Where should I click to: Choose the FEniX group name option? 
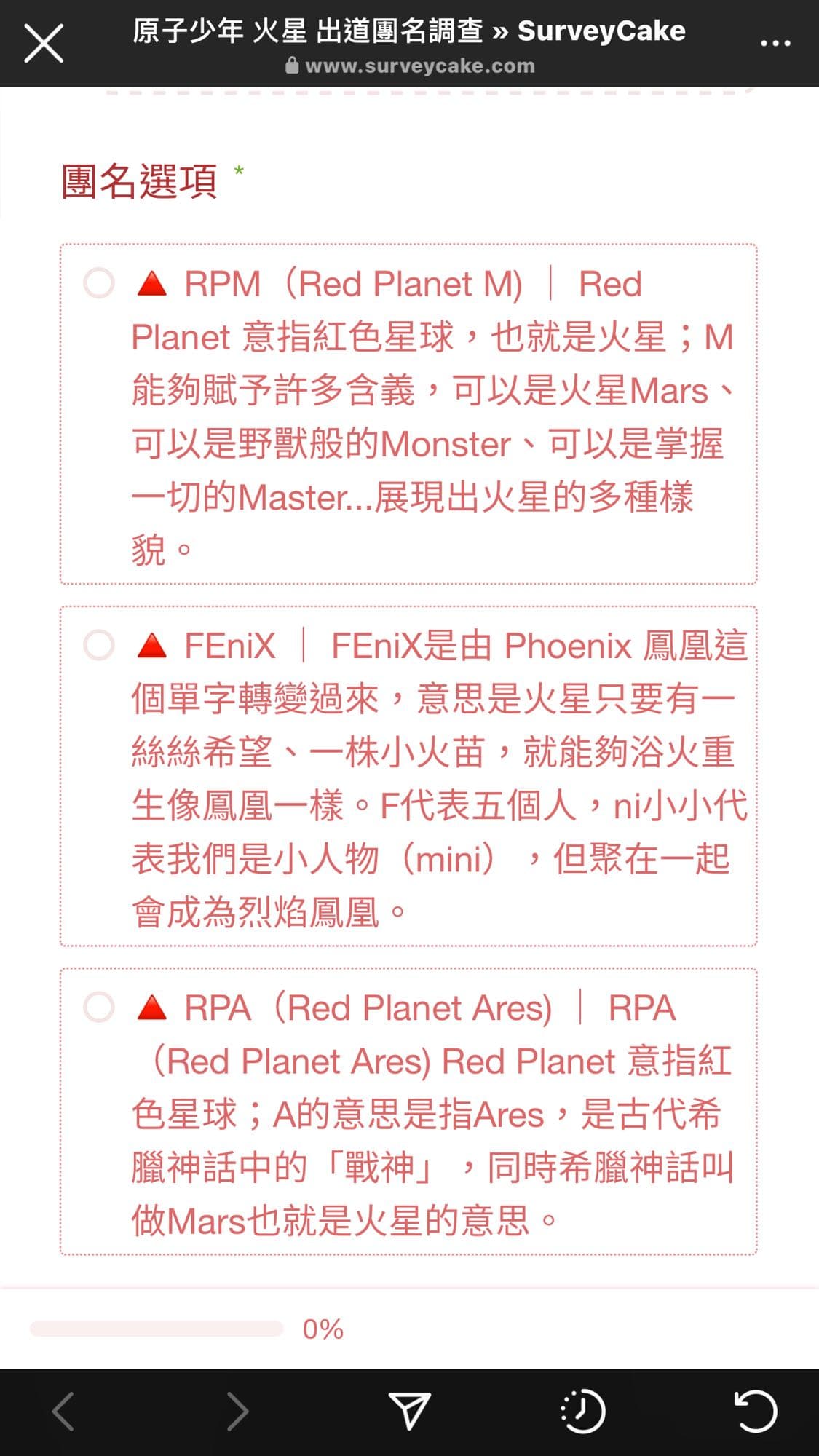[99, 646]
